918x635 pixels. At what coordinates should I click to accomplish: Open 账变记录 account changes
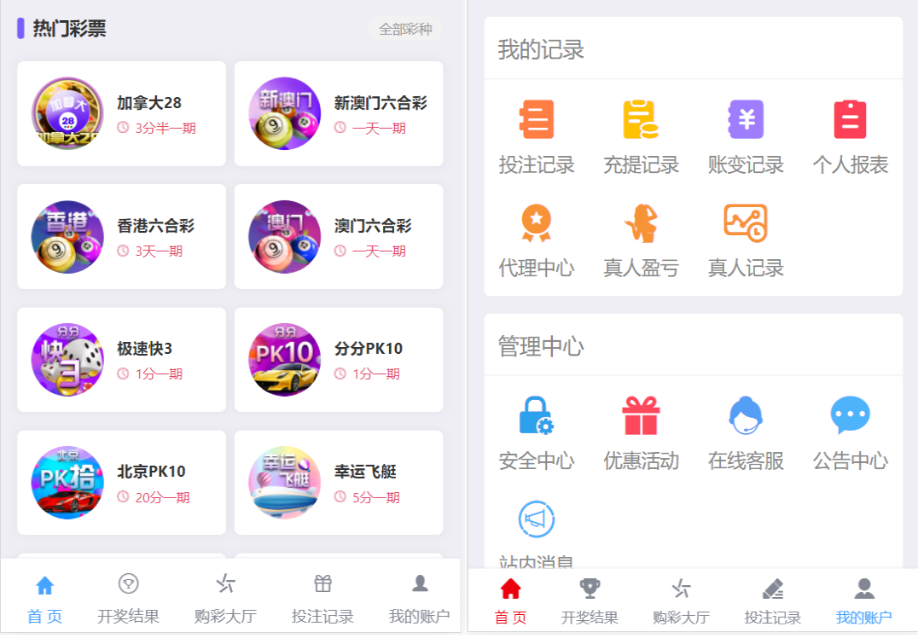coord(746,137)
